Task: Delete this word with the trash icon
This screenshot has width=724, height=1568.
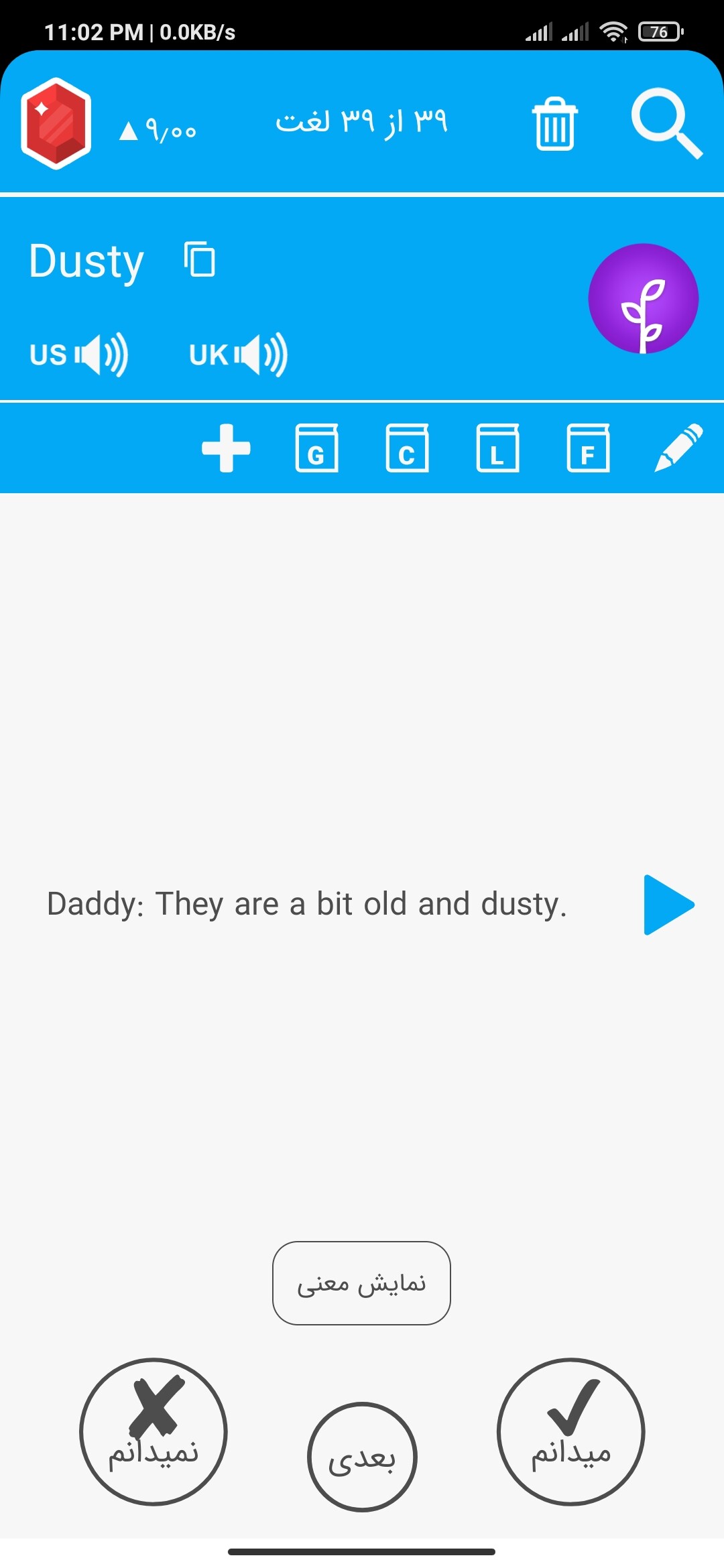Action: pos(554,124)
